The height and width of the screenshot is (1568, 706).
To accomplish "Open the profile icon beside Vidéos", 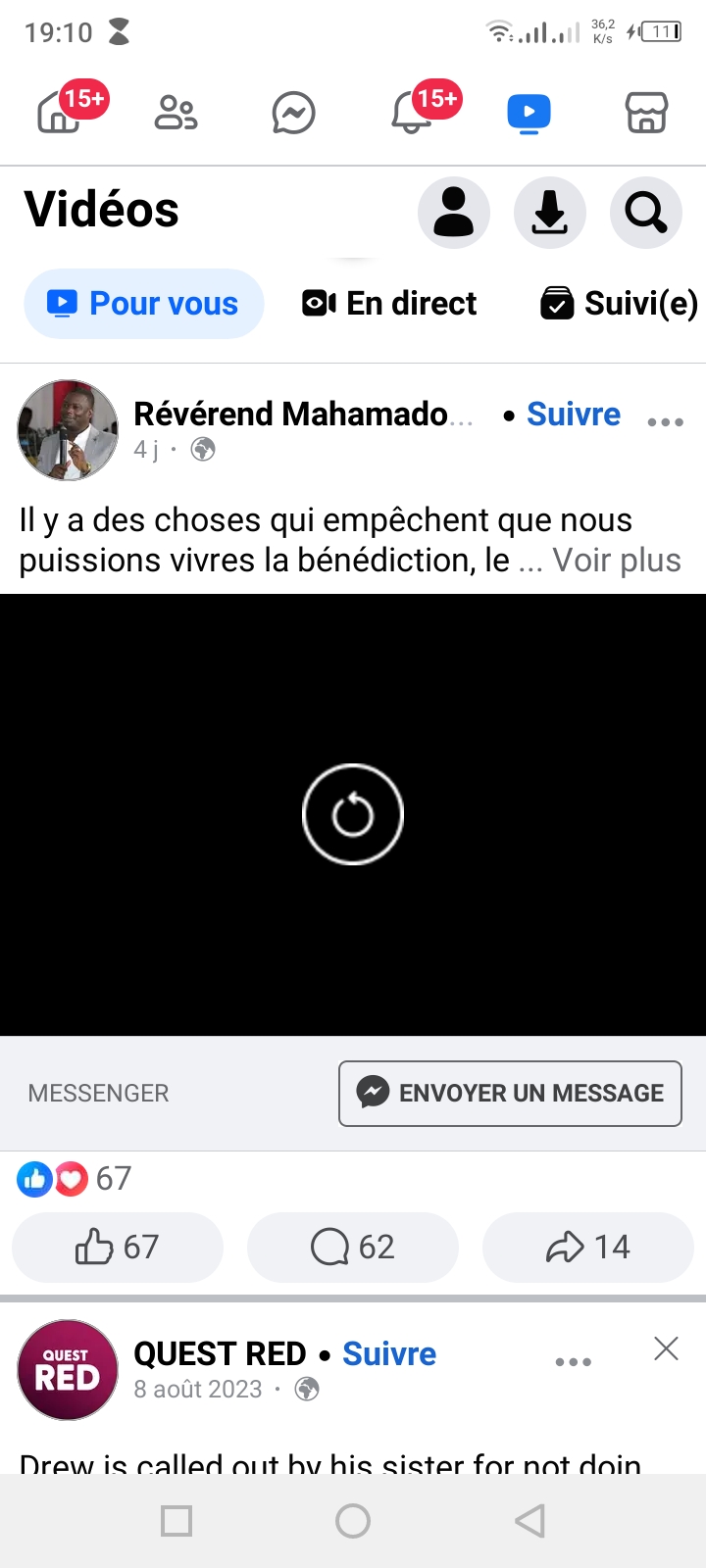I will [454, 212].
